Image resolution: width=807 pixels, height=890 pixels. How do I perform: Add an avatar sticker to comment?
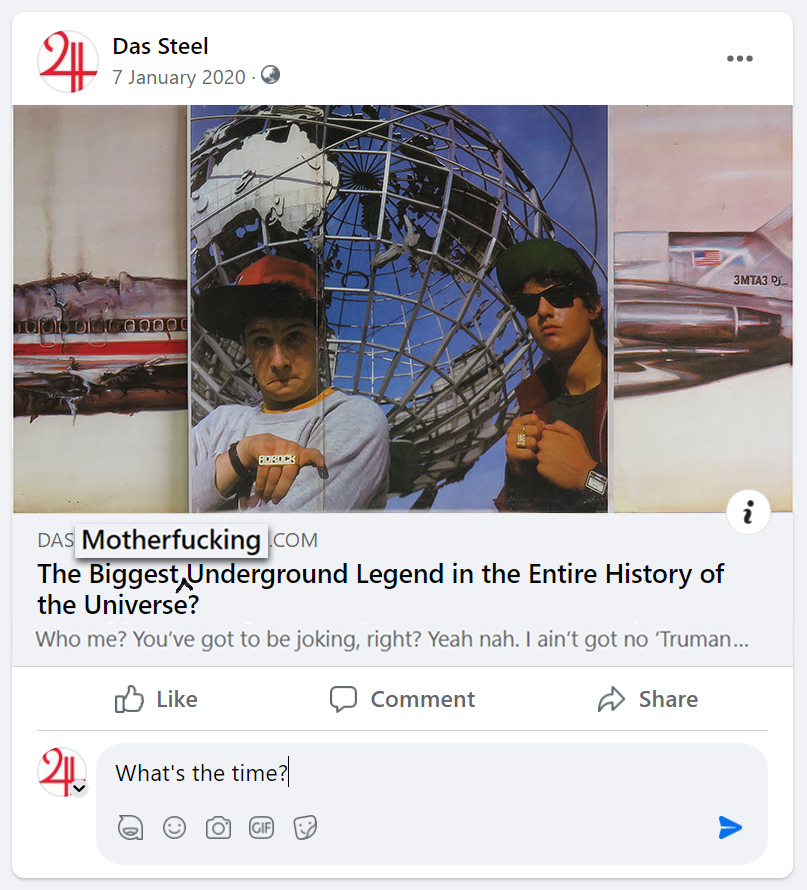pyautogui.click(x=129, y=827)
